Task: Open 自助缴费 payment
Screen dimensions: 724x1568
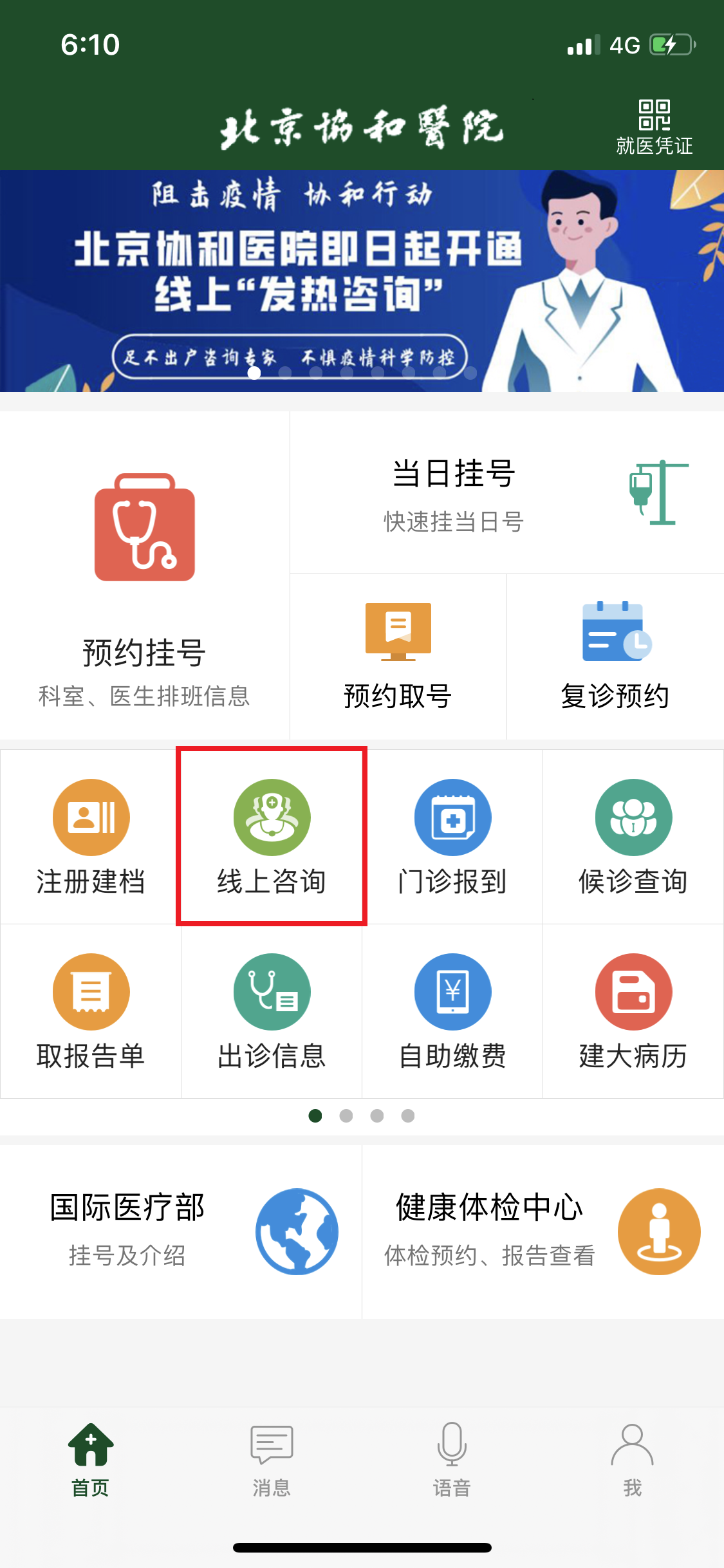Action: pos(452,1011)
